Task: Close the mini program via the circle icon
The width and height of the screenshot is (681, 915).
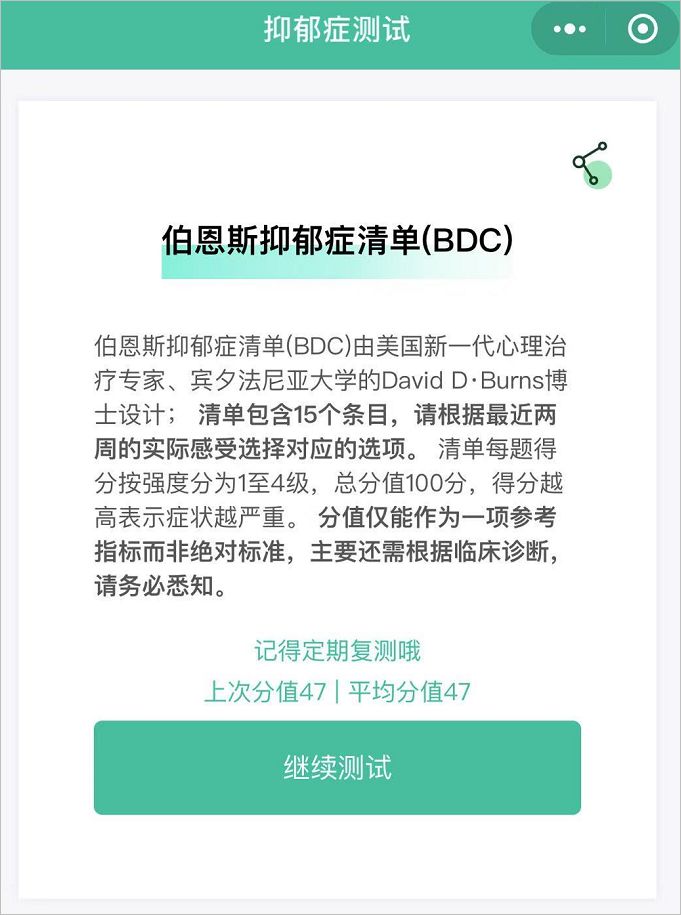Action: [x=642, y=30]
